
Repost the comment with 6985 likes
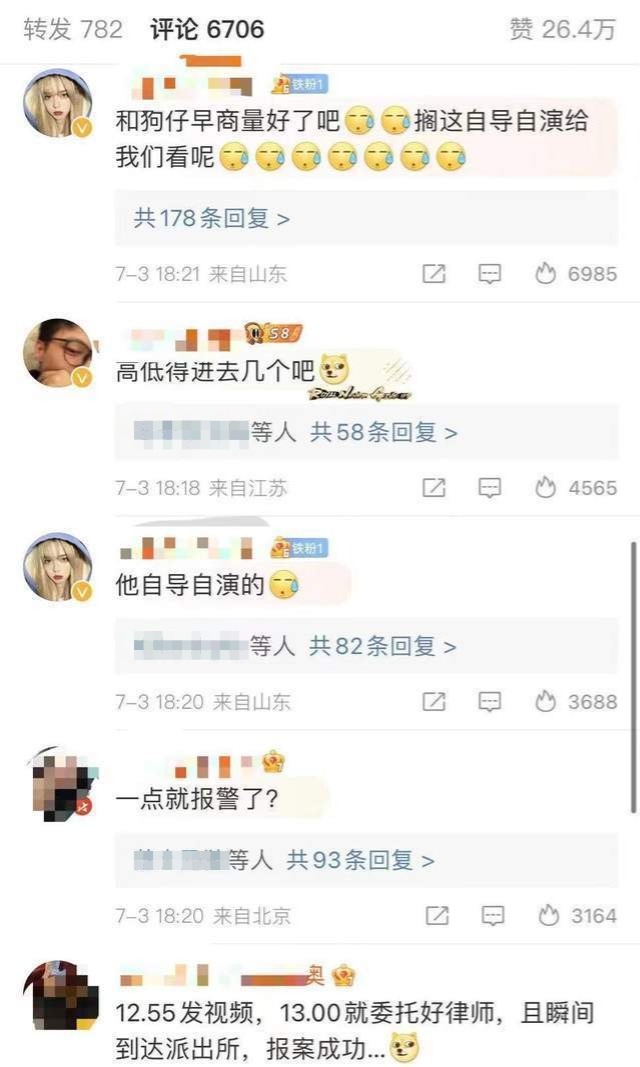tap(434, 274)
